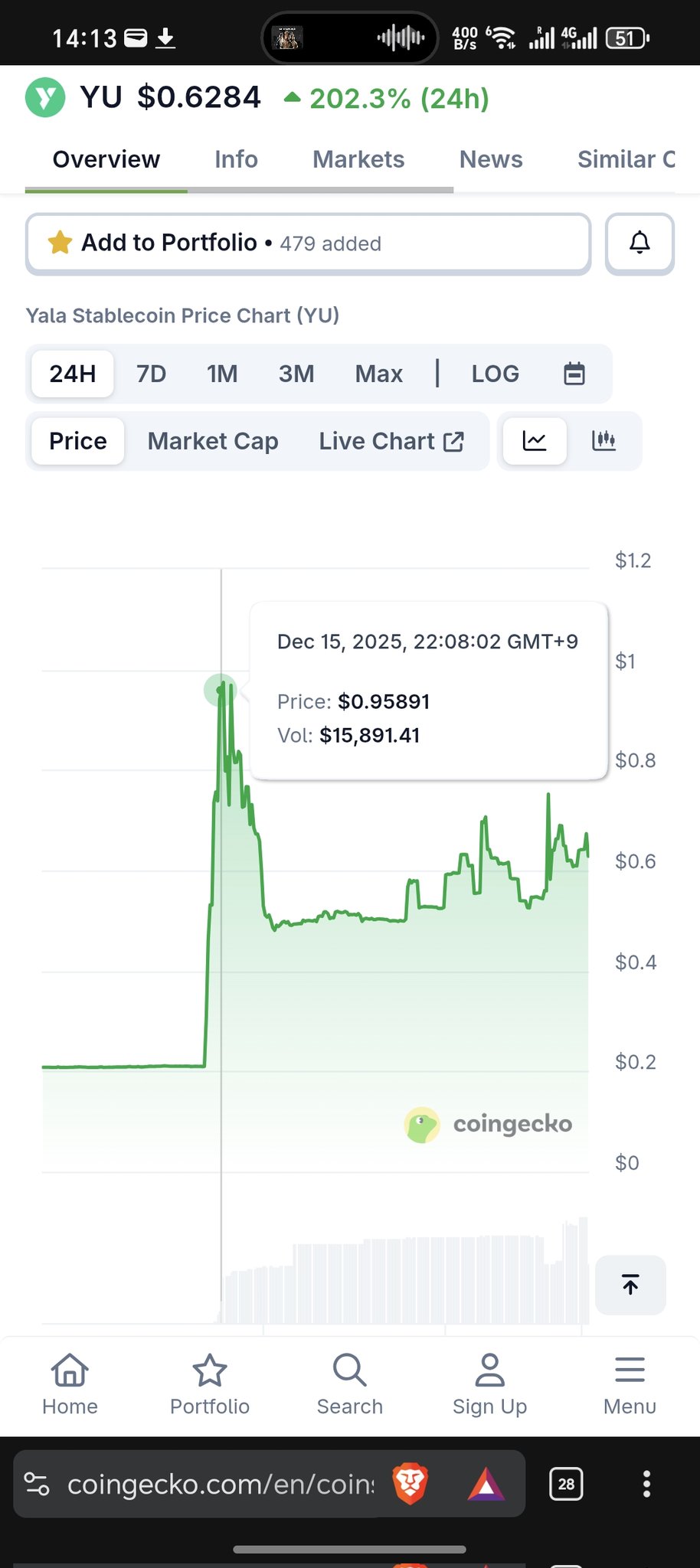Open the News tab
Viewport: 700px width, 1568px height.
491,159
